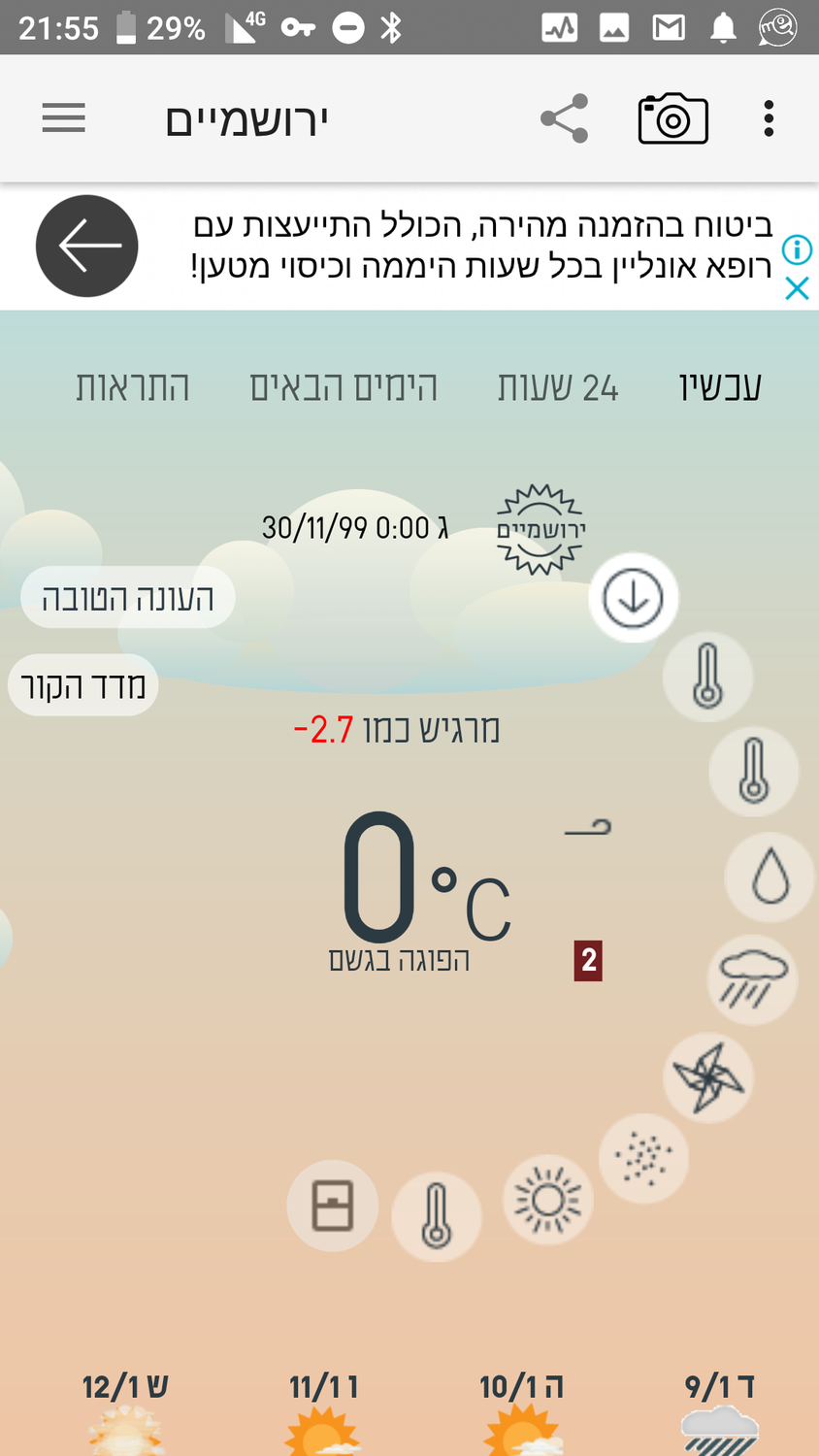Share the Jerusalem weather
Screen dimensions: 819x1456
pos(565,118)
